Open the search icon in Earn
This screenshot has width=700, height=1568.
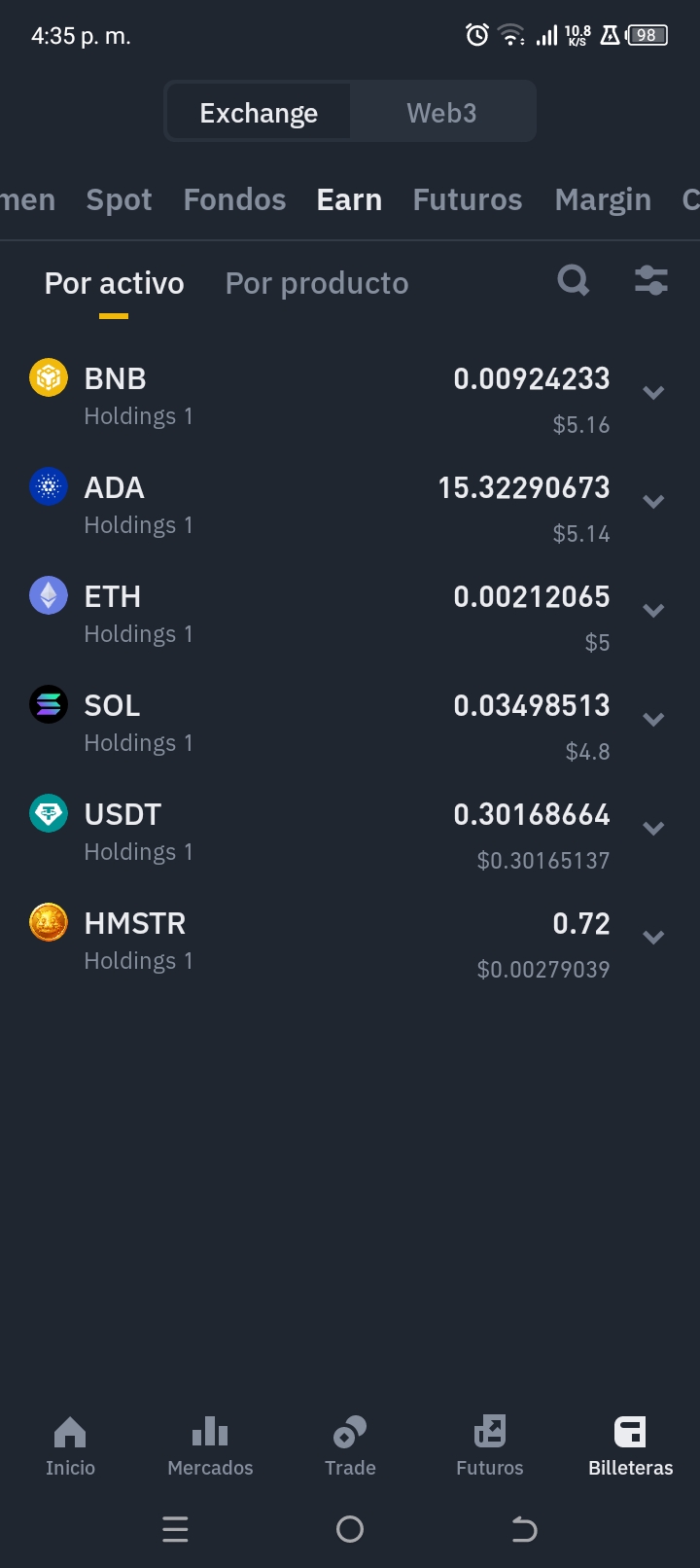[574, 281]
